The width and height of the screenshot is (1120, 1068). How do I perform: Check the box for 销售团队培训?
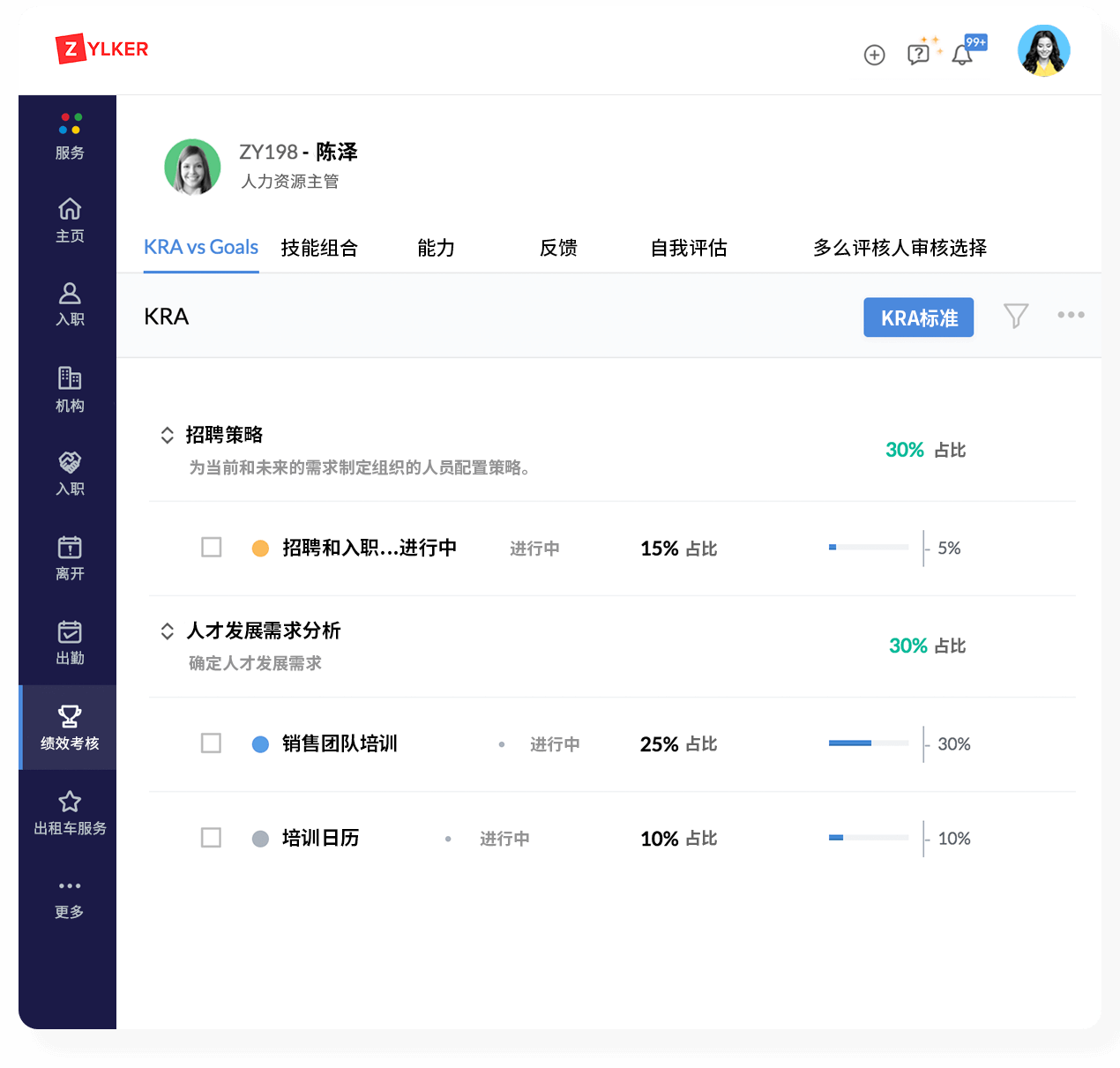point(212,743)
